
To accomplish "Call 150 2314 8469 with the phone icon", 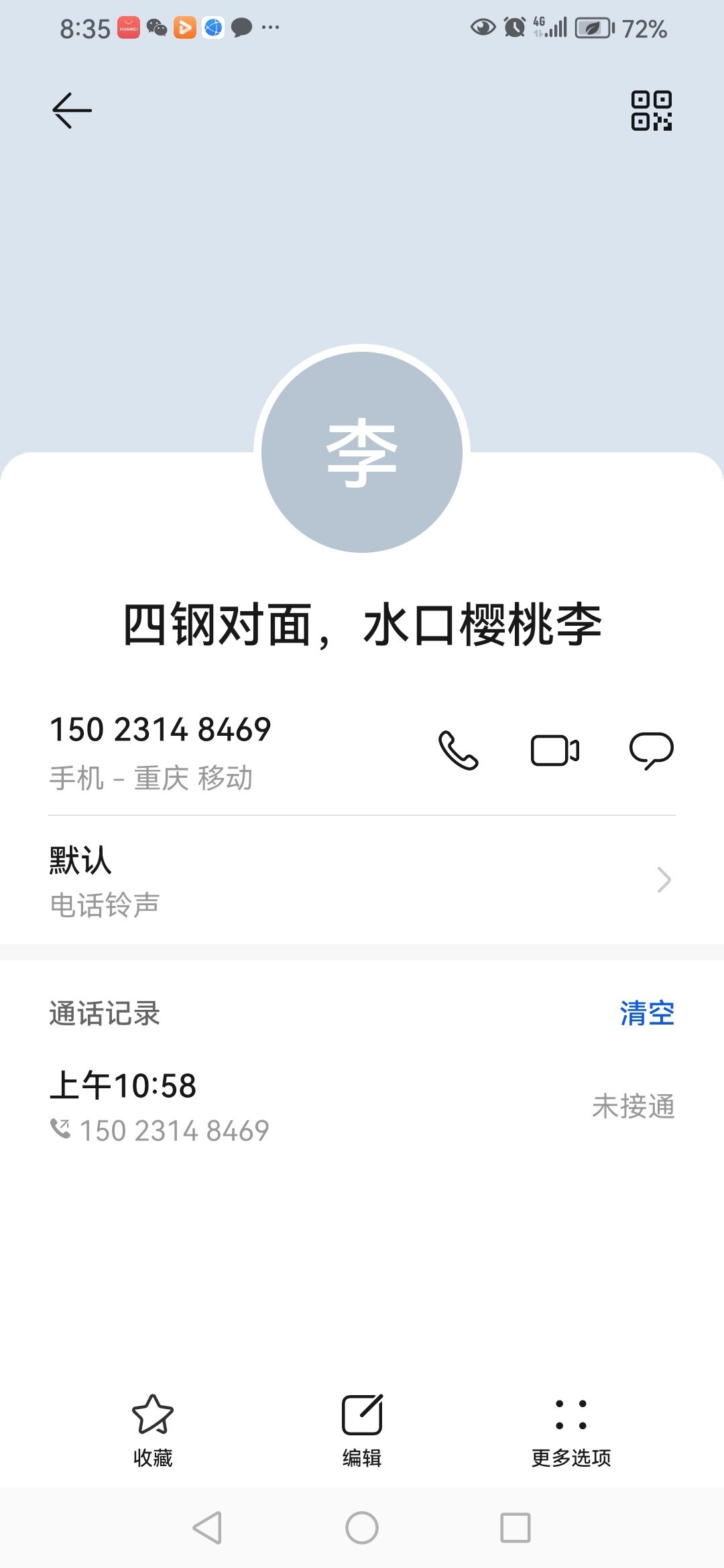I will click(459, 750).
